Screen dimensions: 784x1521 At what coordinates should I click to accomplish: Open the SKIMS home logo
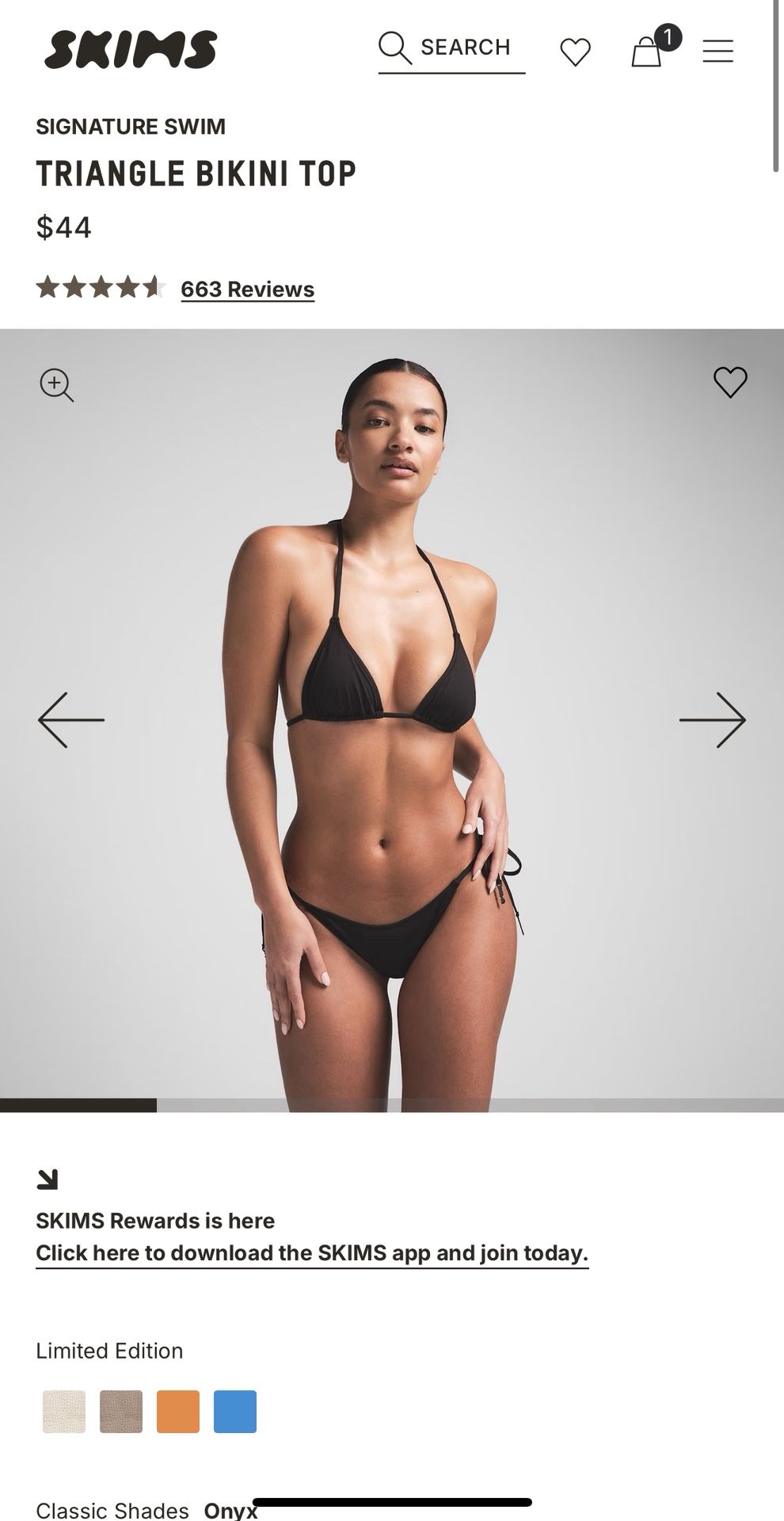pyautogui.click(x=131, y=50)
